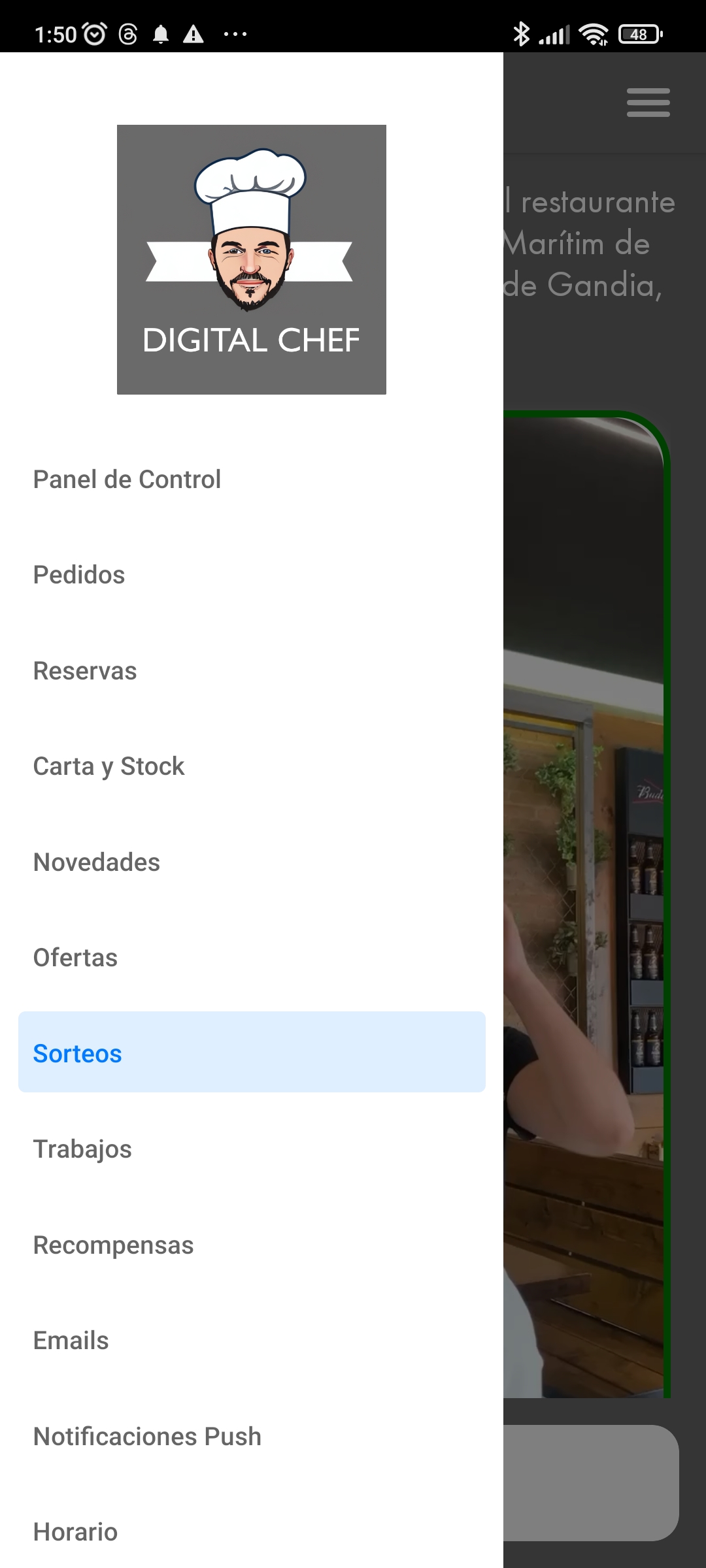Go to Ofertas
This screenshot has height=1568, width=706.
point(75,958)
